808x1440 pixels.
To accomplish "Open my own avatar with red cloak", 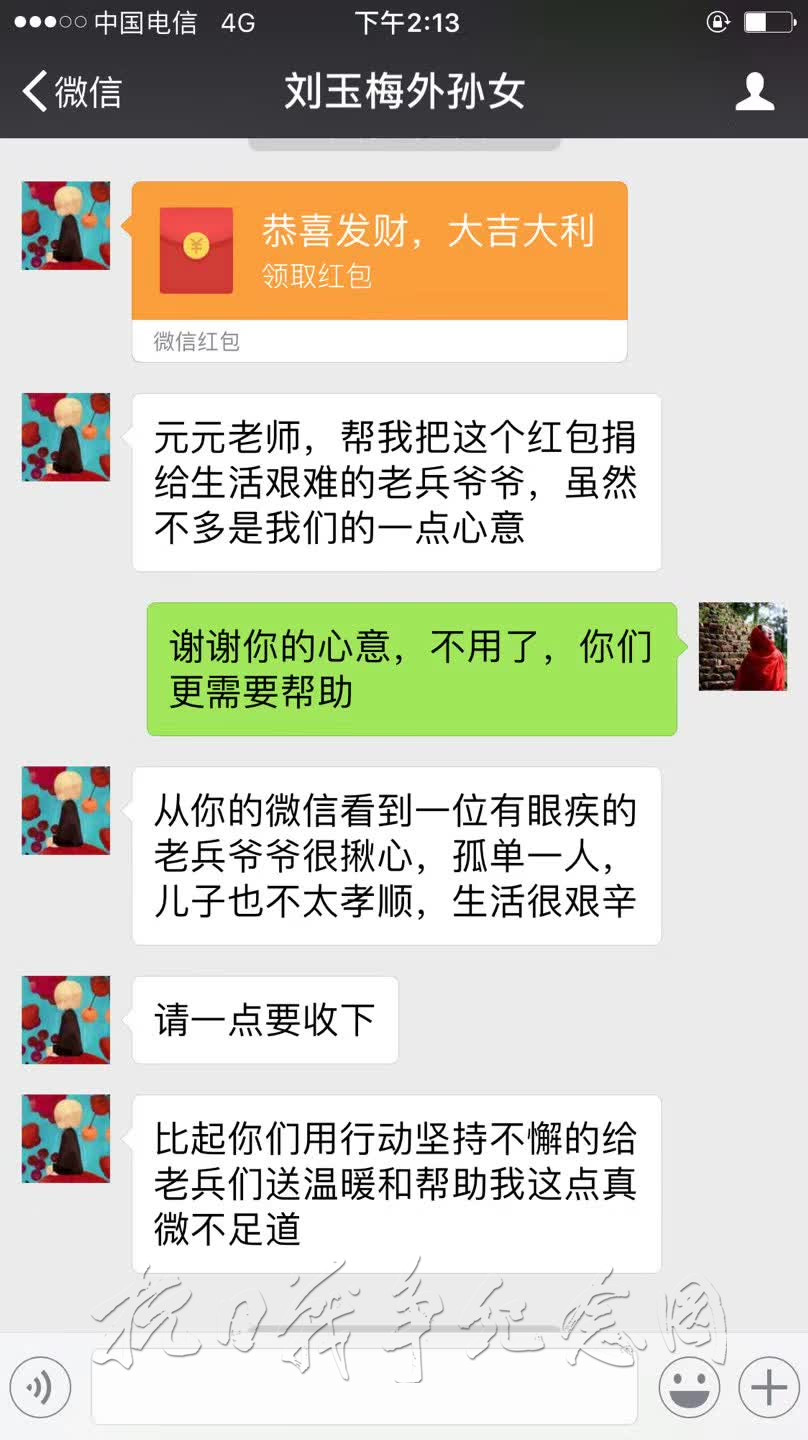I will (x=742, y=647).
